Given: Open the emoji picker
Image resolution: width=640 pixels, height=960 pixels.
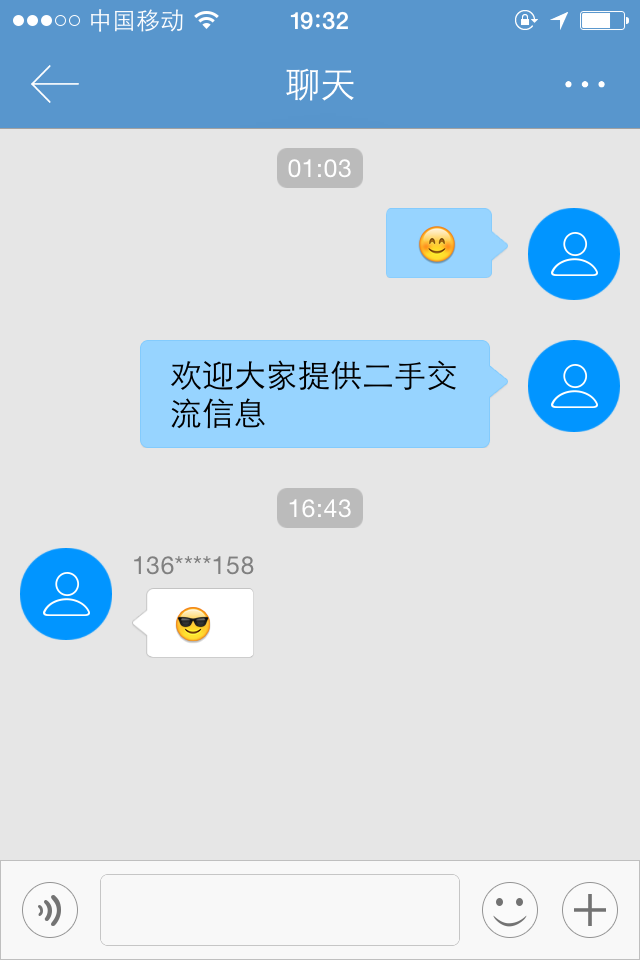Looking at the screenshot, I should click(510, 910).
